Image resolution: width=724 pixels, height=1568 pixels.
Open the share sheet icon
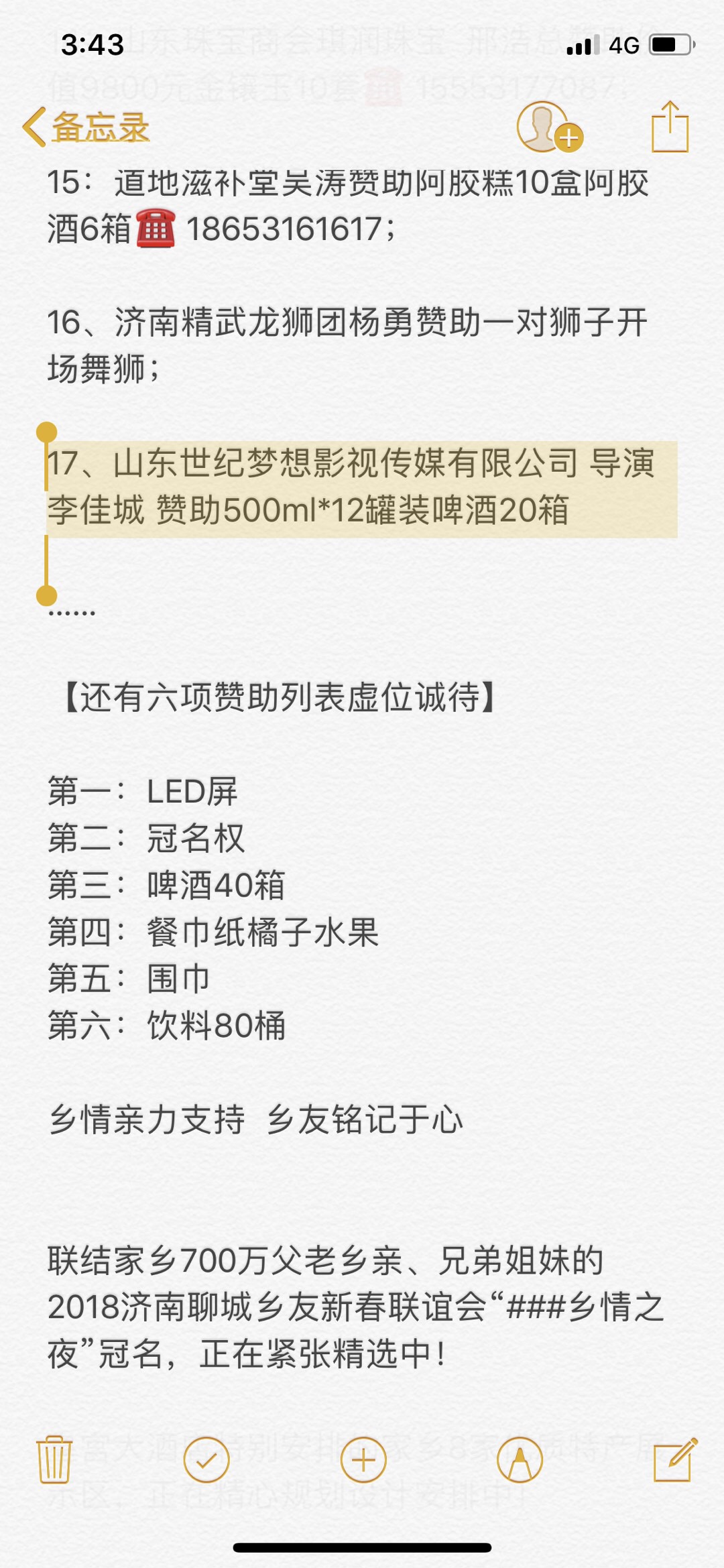click(670, 127)
